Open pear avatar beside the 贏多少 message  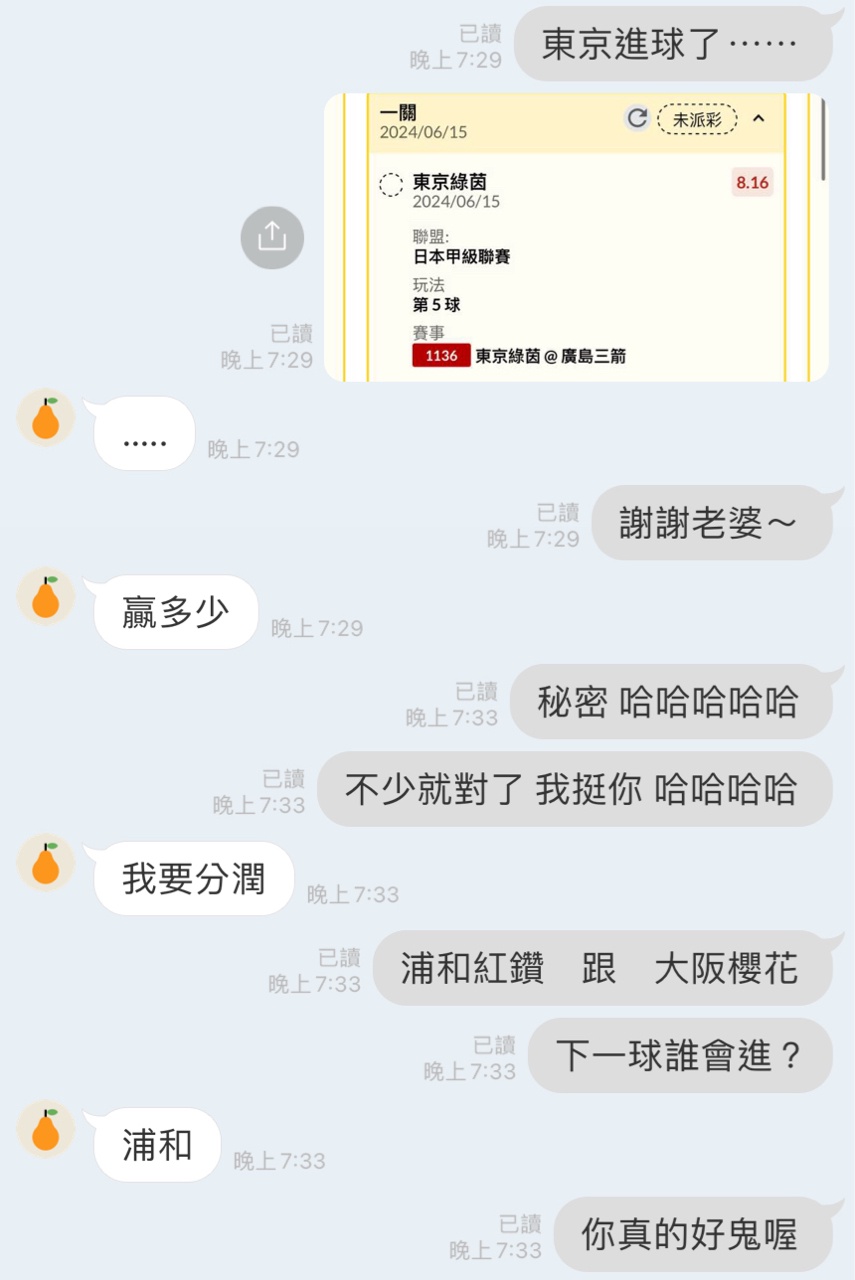tap(46, 597)
